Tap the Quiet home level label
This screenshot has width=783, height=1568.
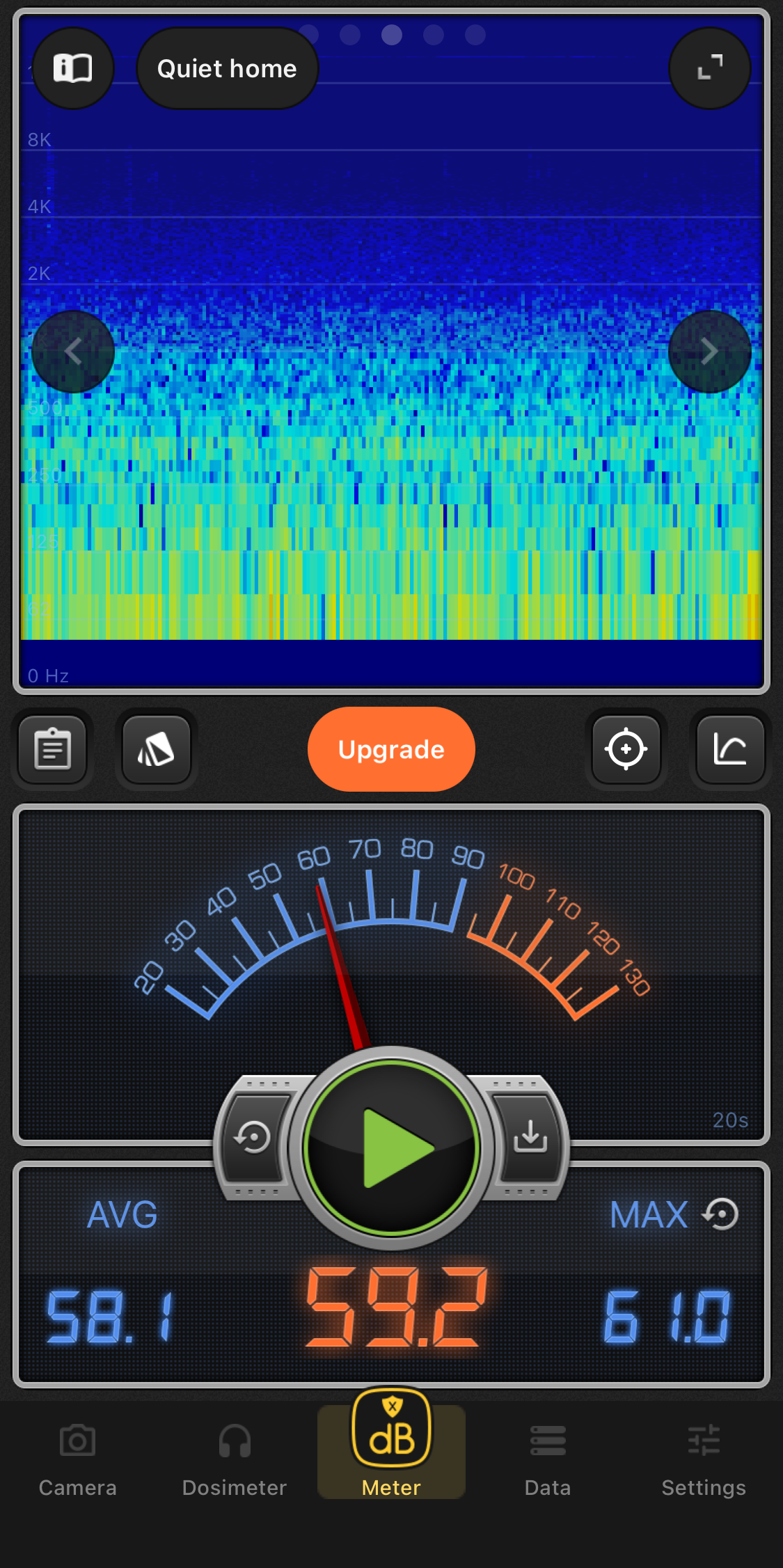click(x=227, y=68)
